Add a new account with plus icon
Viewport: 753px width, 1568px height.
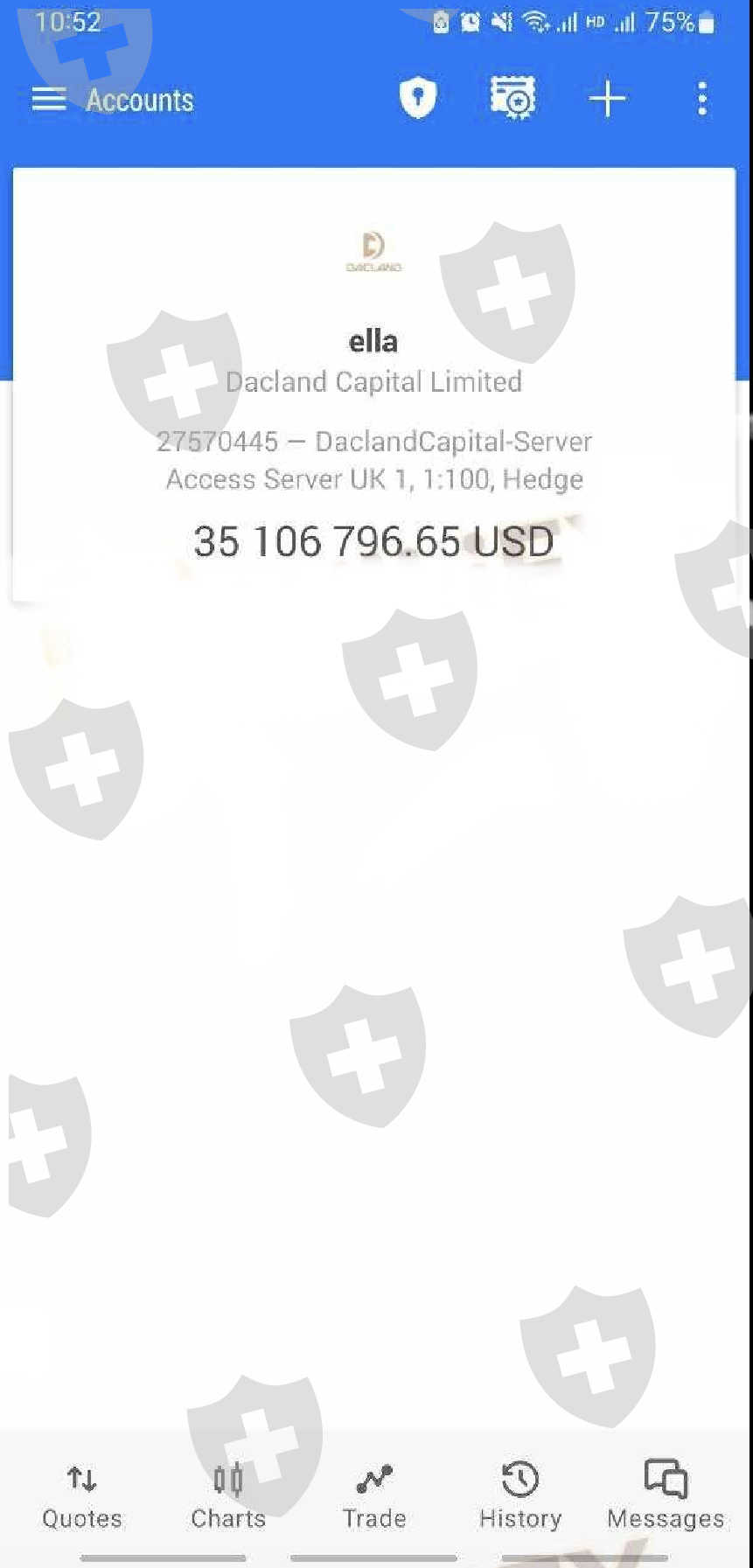pyautogui.click(x=607, y=99)
